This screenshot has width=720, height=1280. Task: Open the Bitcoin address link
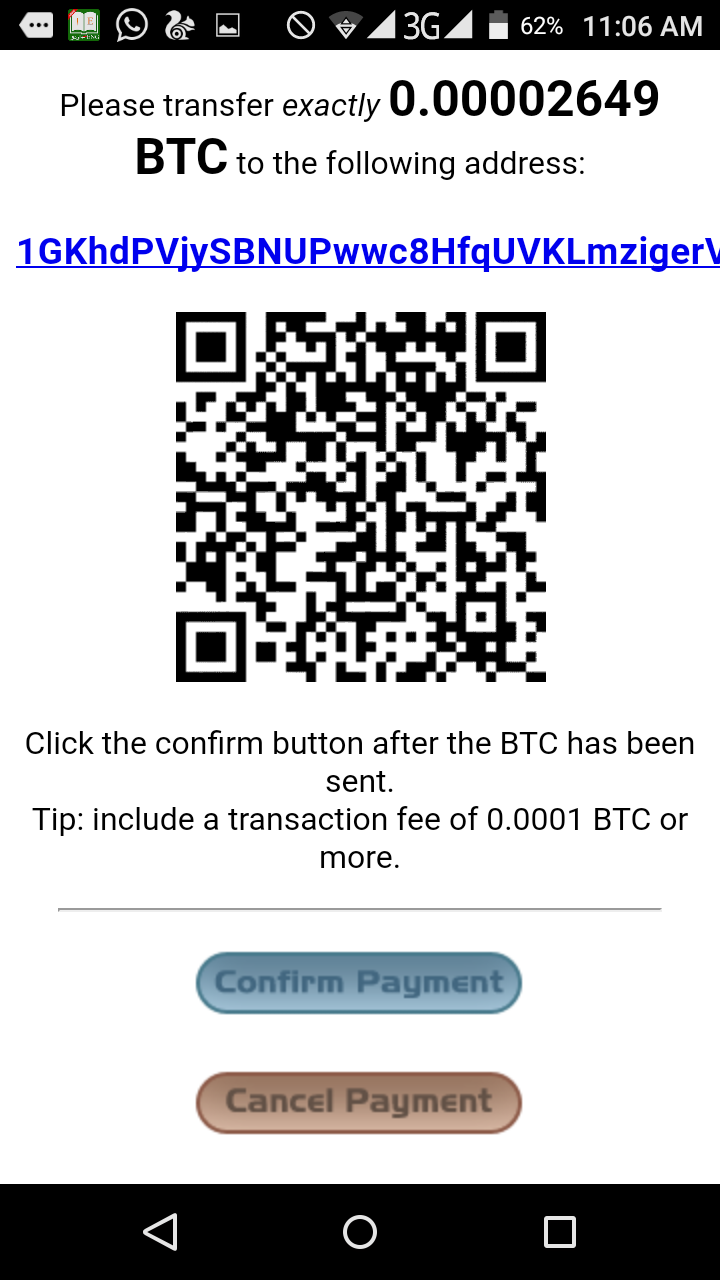368,252
